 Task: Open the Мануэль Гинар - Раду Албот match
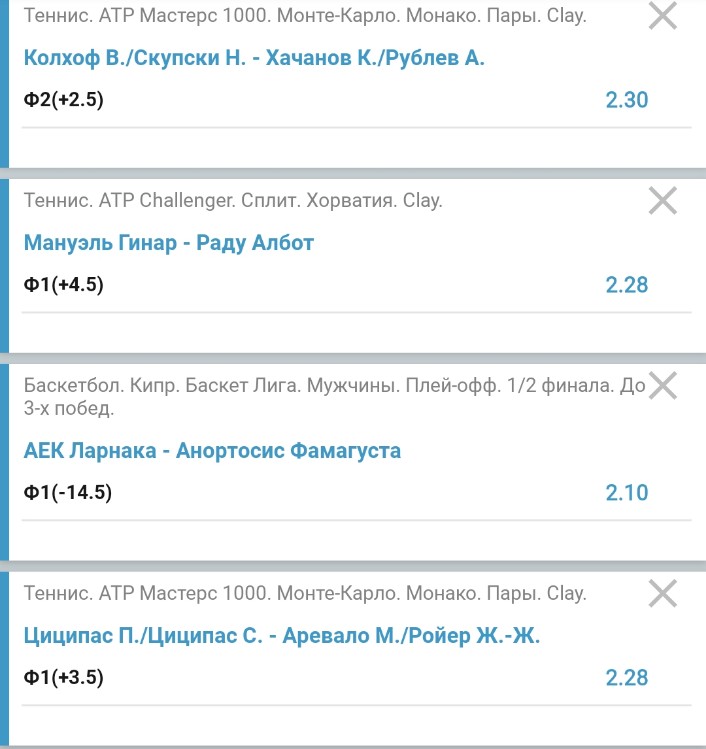(x=168, y=243)
